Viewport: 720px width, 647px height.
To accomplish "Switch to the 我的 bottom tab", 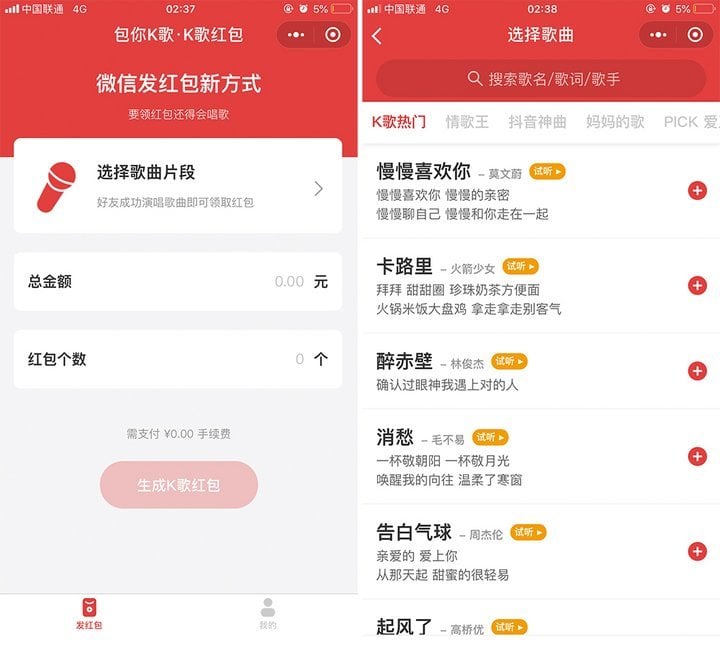I will coord(268,614).
